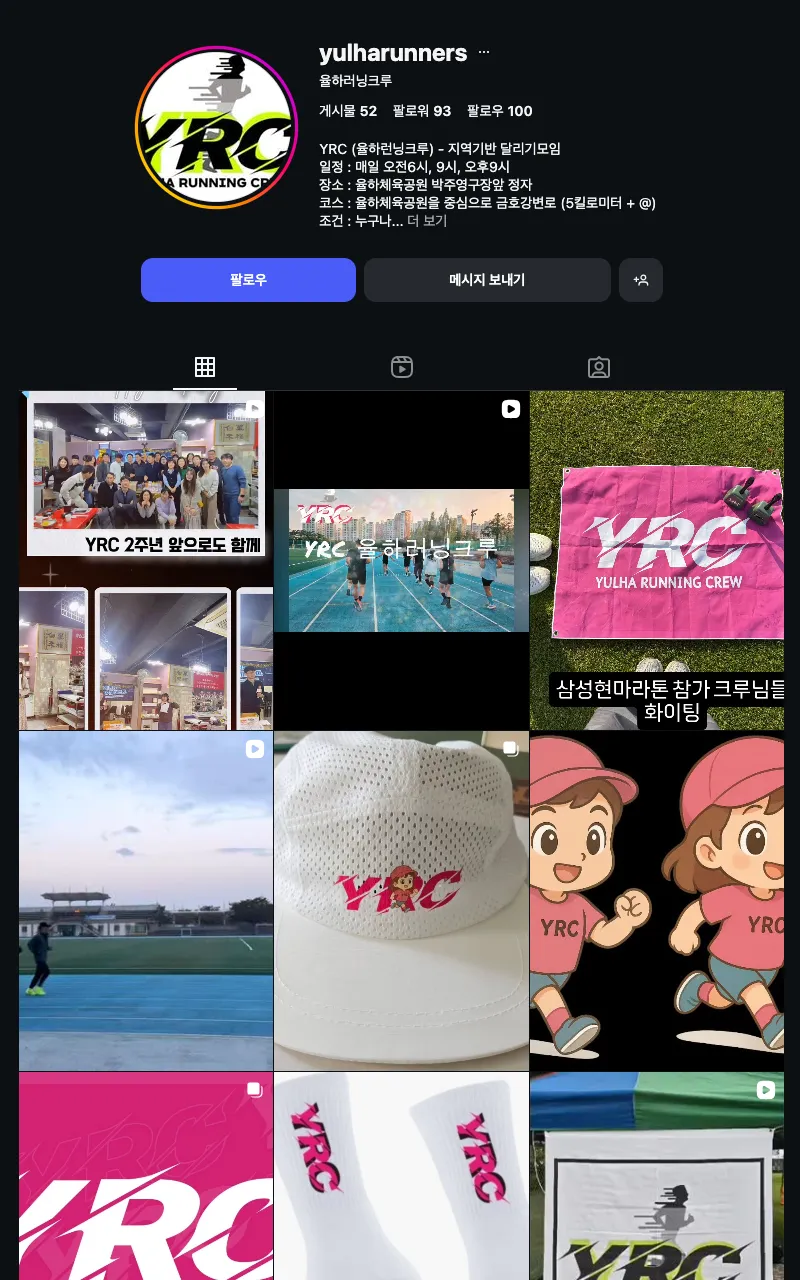Open the options menu next to yulharunners
The width and height of the screenshot is (800, 1280).
point(484,53)
